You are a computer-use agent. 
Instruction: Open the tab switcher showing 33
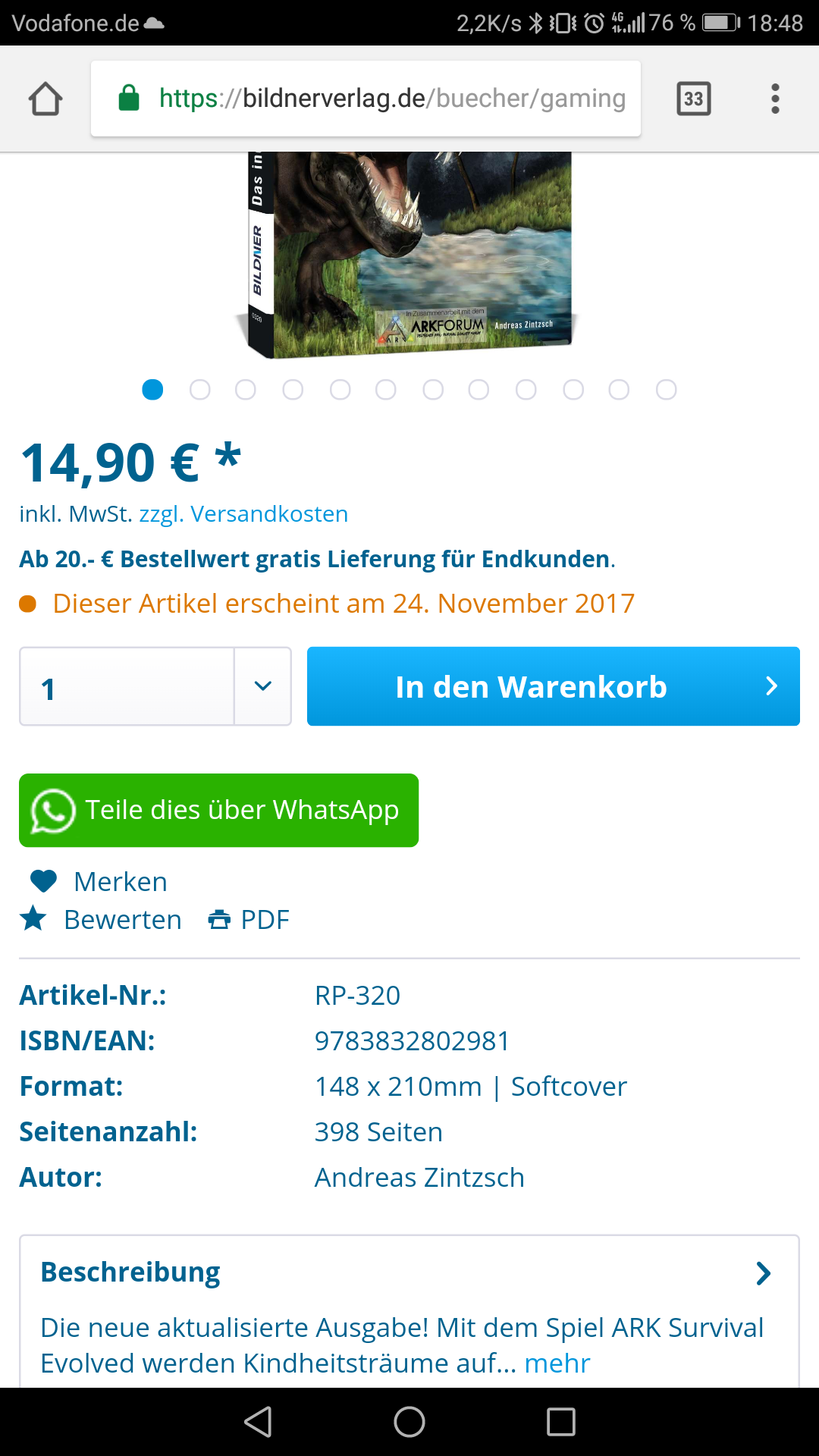pos(693,99)
